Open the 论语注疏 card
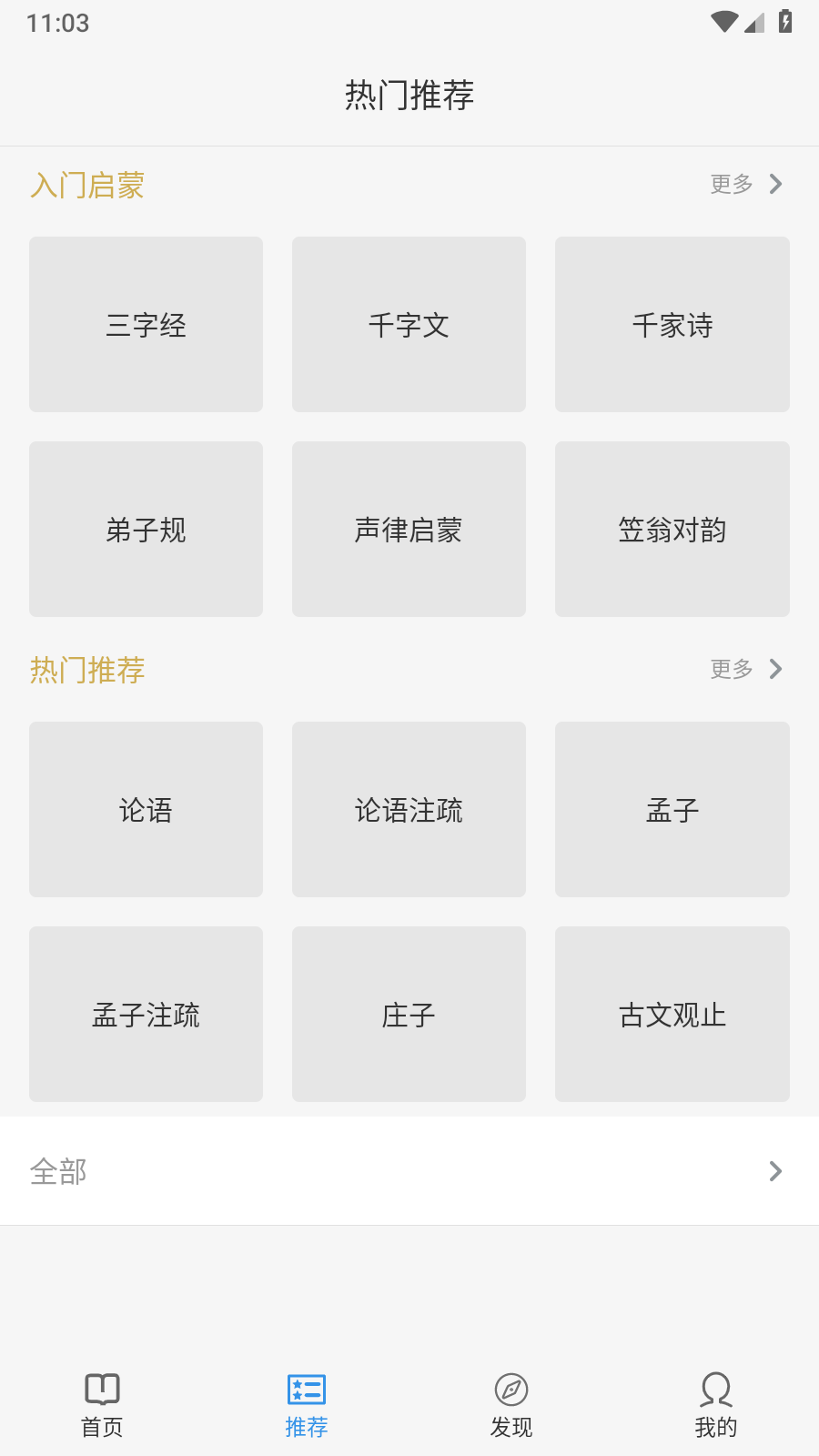819x1456 pixels. pos(409,810)
